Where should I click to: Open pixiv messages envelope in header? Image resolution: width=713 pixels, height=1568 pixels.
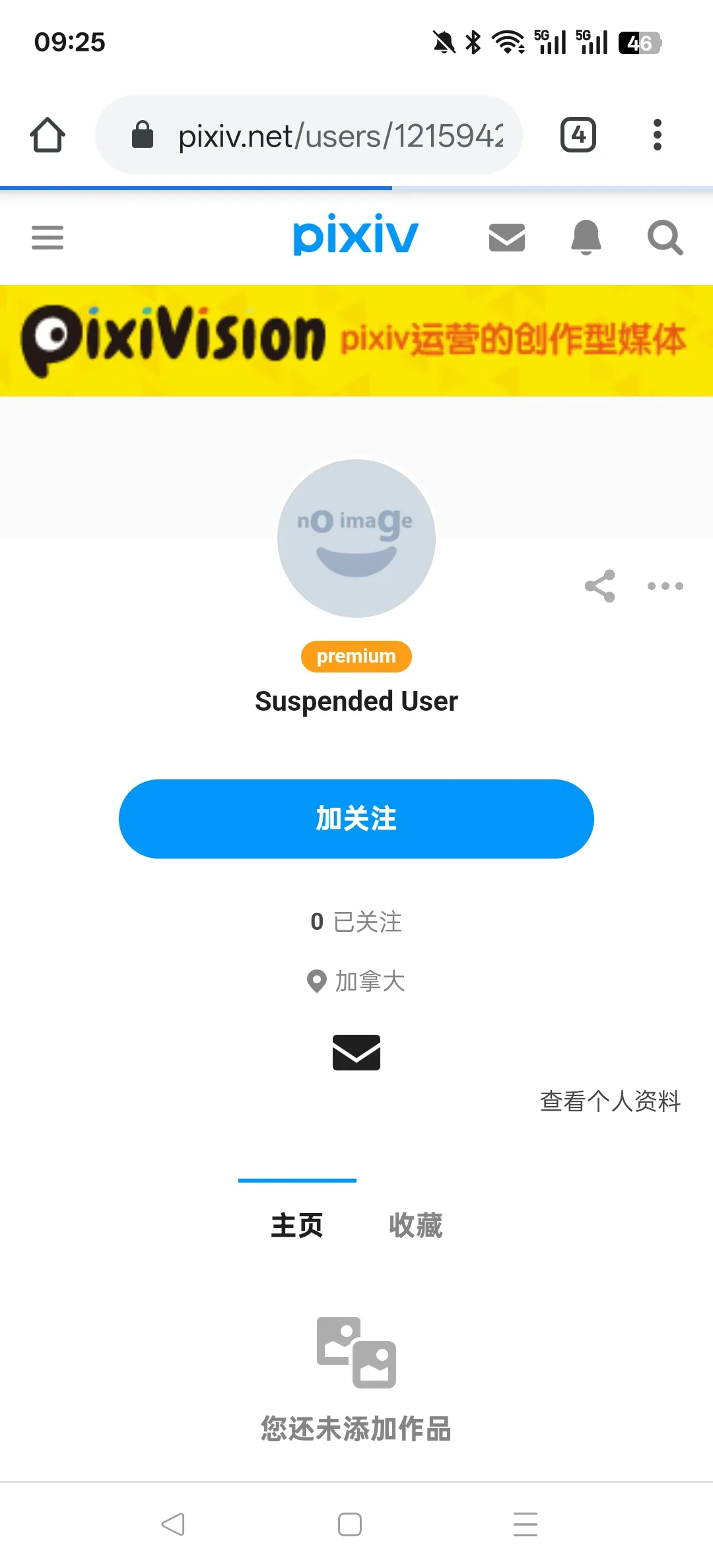click(506, 238)
